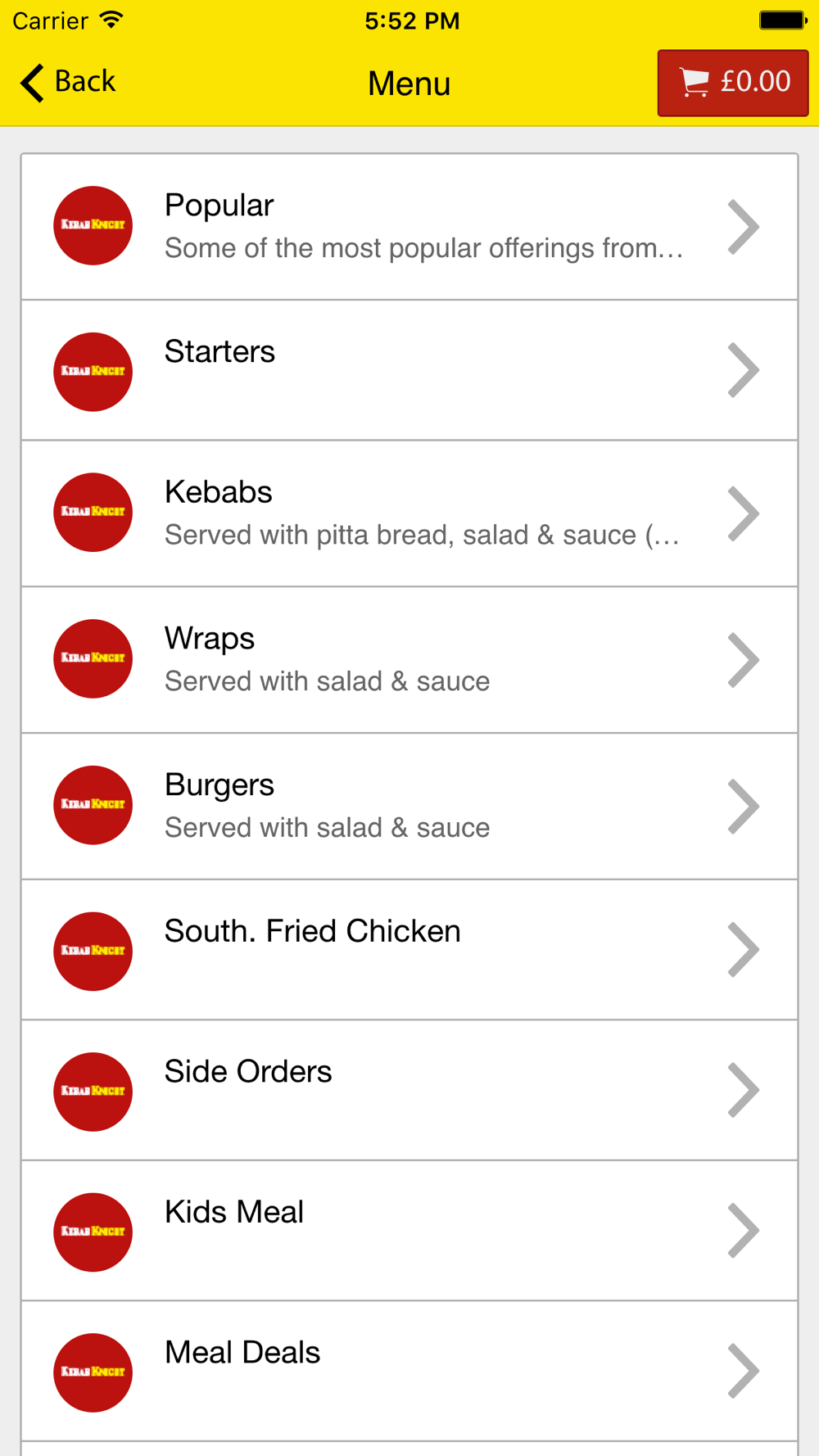View the Kebabs menu

click(409, 513)
